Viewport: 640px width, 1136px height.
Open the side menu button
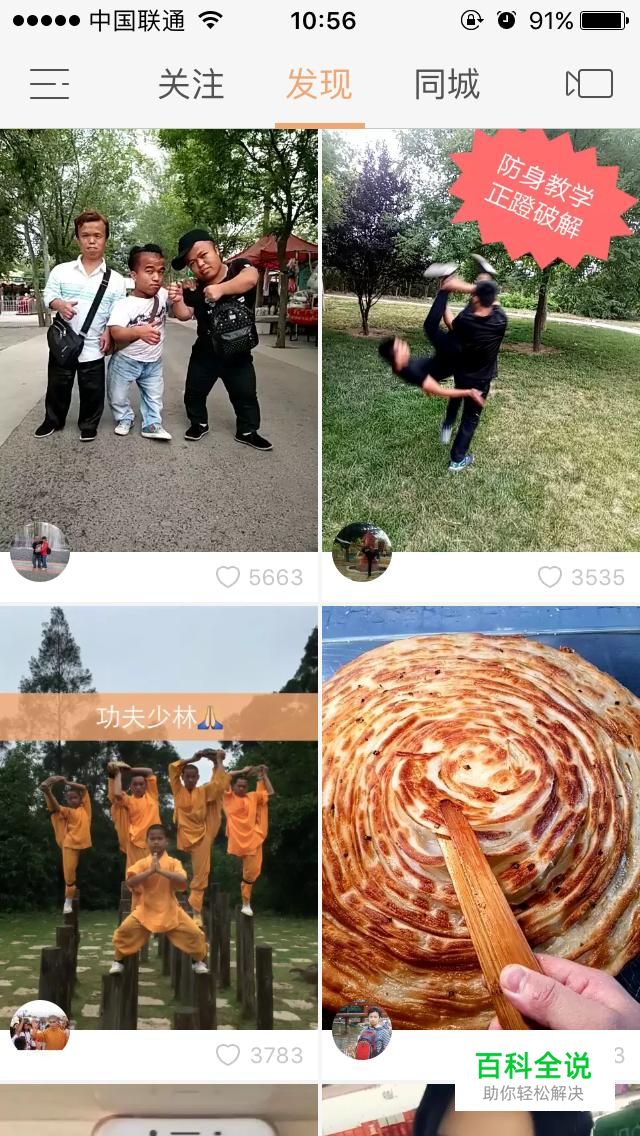point(49,84)
